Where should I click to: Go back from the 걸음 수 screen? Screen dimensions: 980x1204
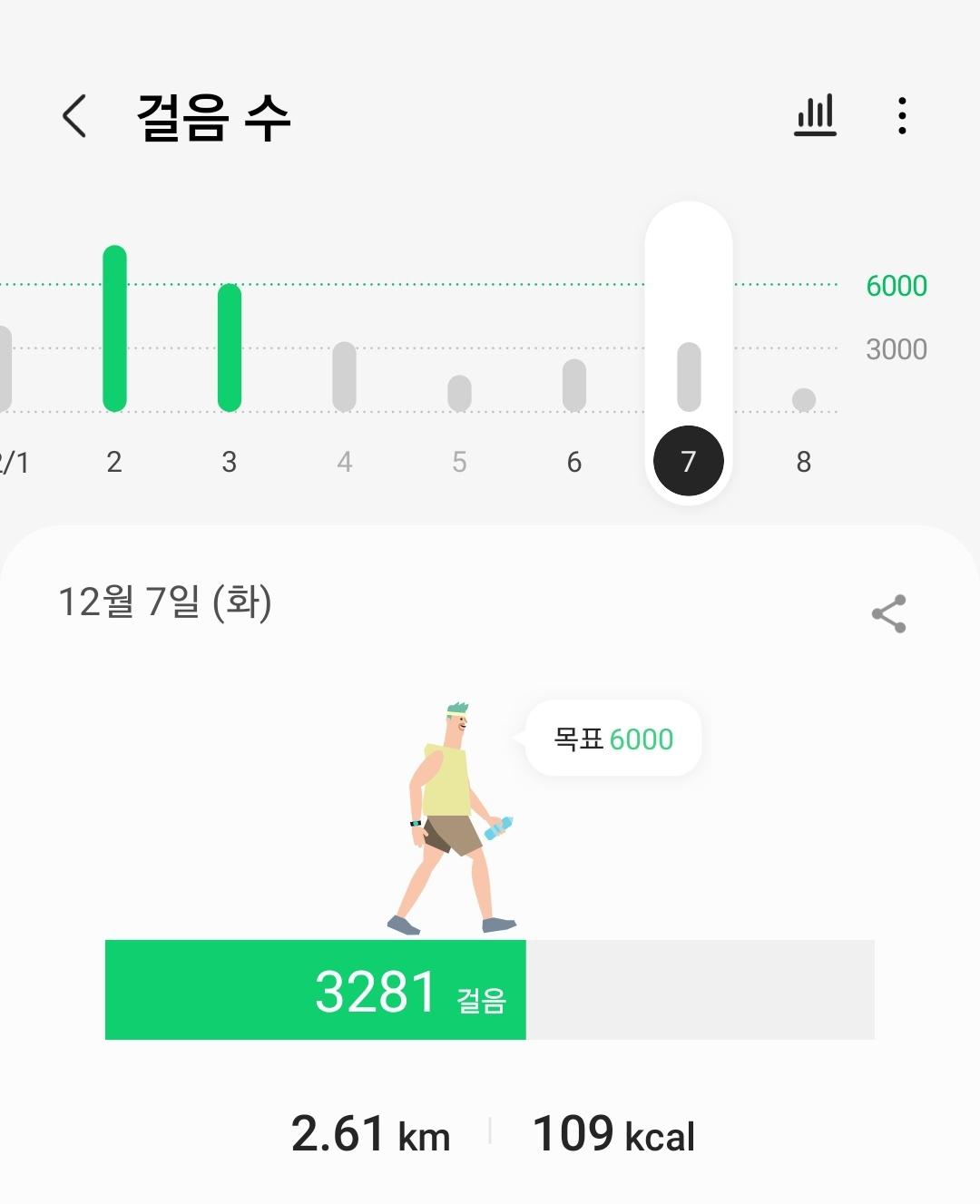point(74,116)
